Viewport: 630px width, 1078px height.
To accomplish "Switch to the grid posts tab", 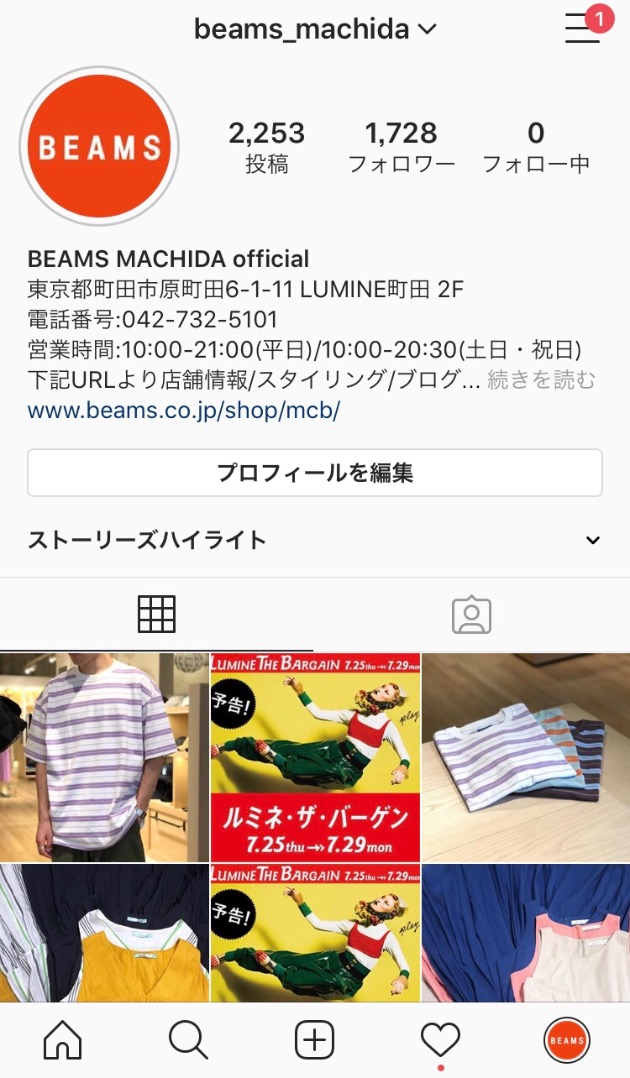I will coord(157,614).
